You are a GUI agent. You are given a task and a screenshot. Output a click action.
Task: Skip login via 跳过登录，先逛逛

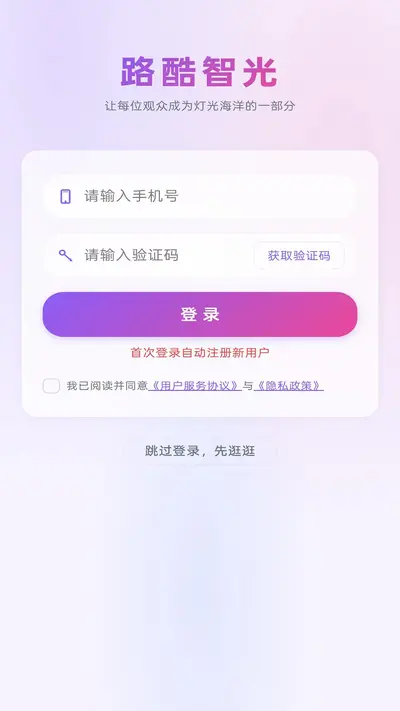pyautogui.click(x=200, y=451)
